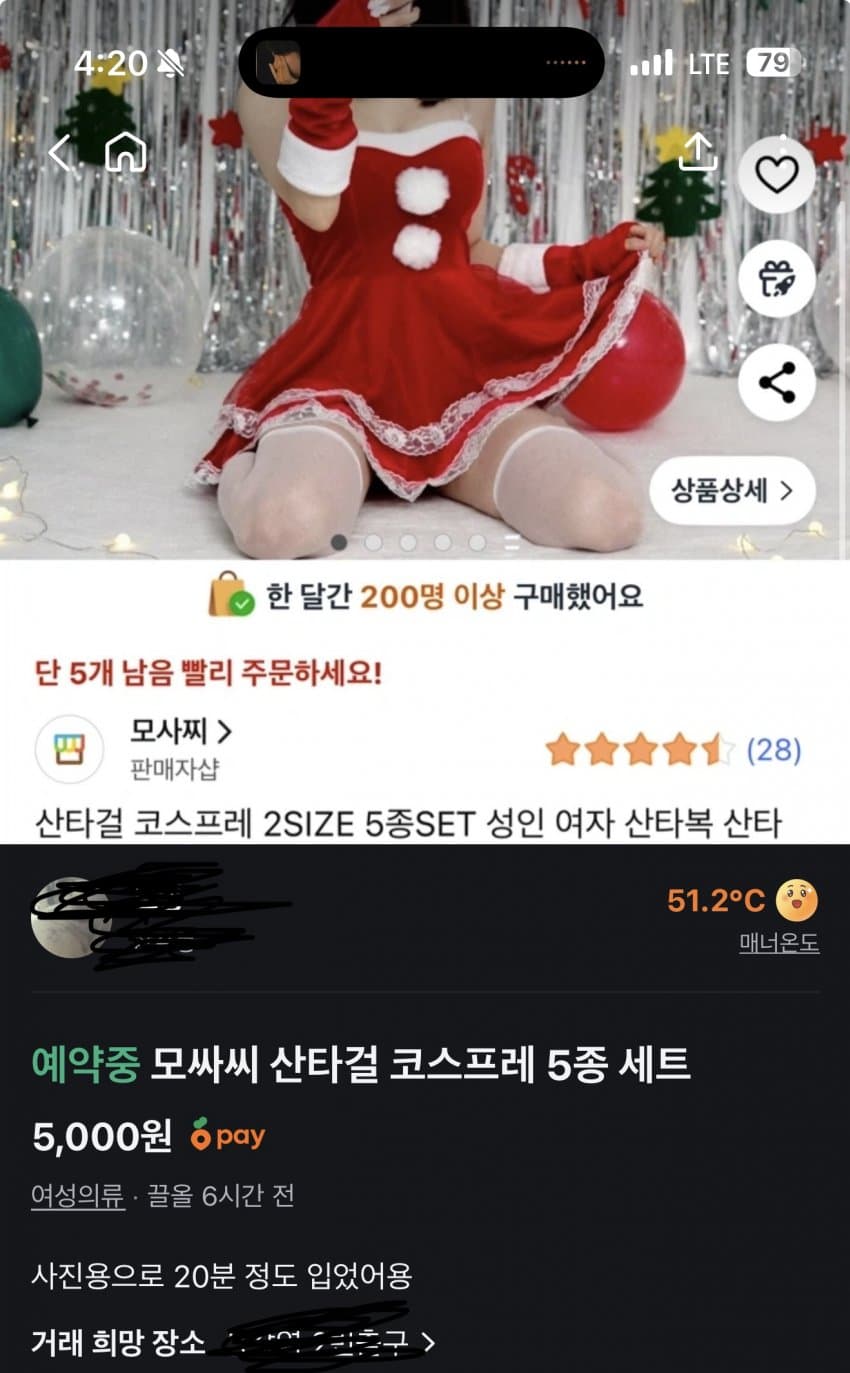Open 상품상세 product details
The height and width of the screenshot is (1373, 850).
(732, 490)
